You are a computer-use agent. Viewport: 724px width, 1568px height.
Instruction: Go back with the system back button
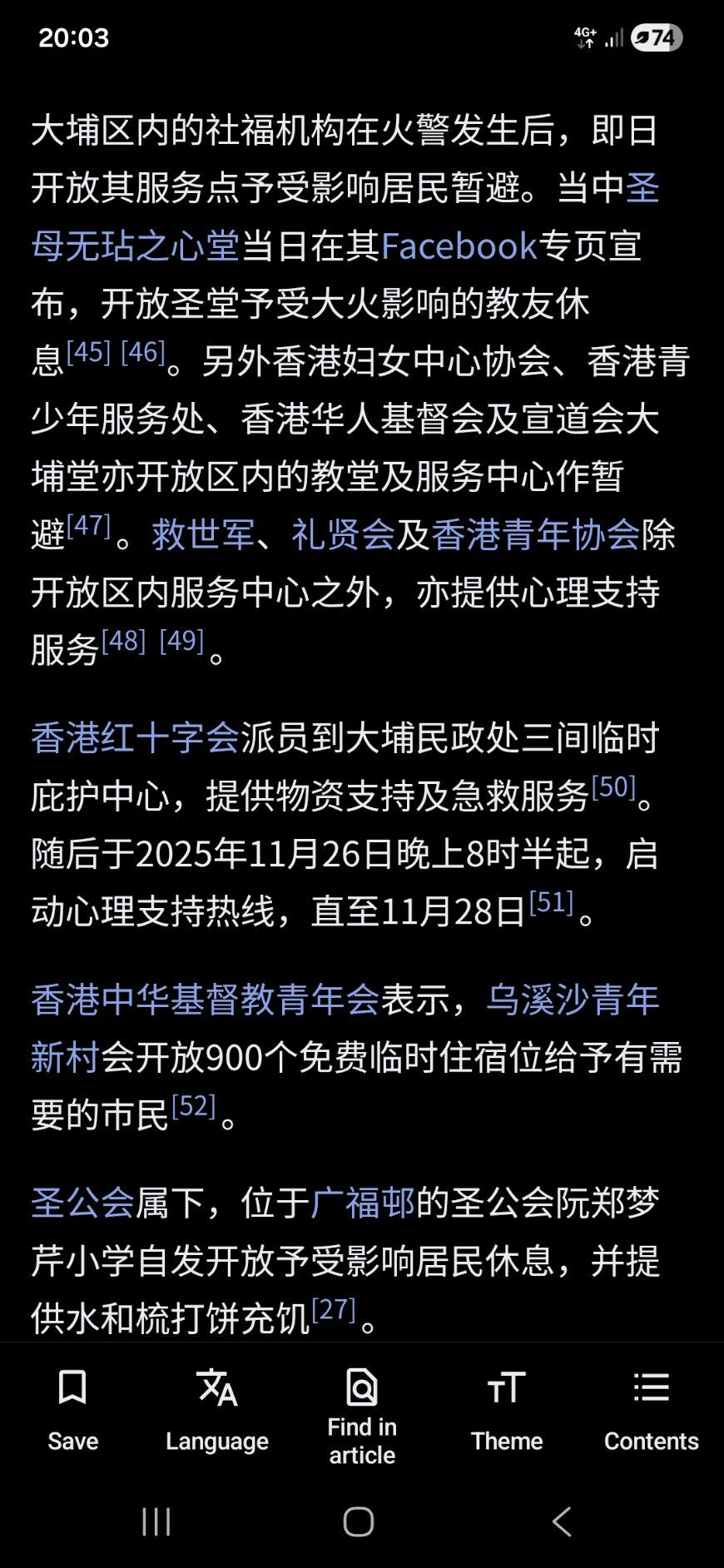click(x=563, y=1521)
